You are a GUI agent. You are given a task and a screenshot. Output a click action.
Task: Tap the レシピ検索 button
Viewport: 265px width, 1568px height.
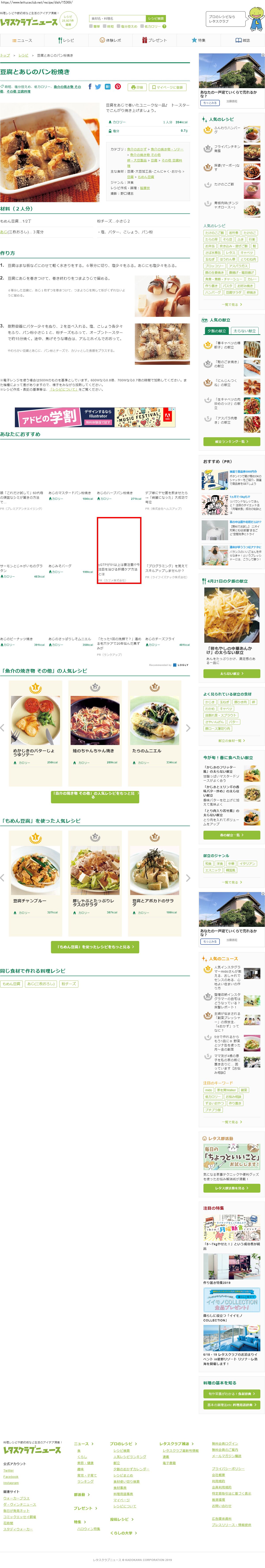click(156, 18)
